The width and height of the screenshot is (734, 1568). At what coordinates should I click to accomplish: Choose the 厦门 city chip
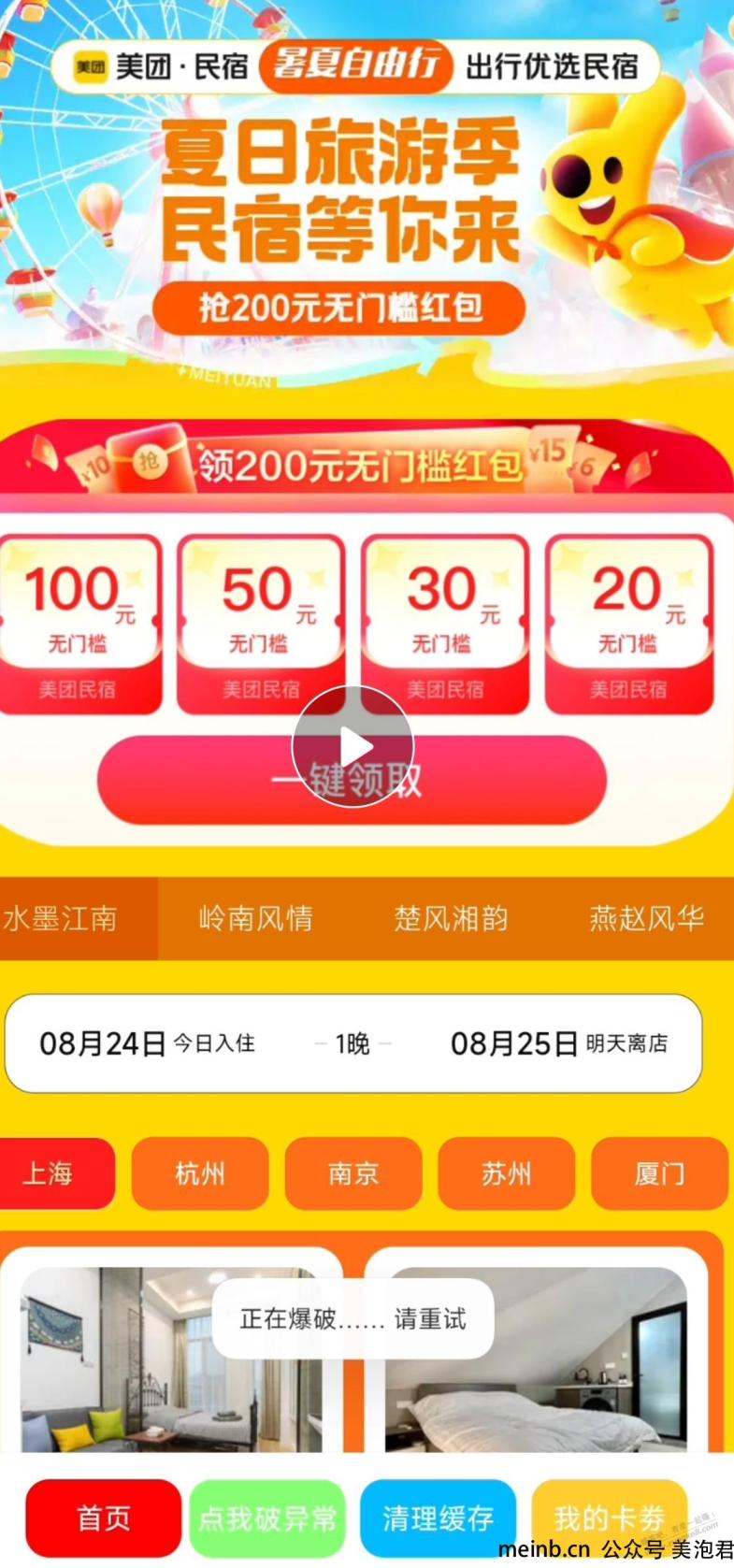[660, 1173]
